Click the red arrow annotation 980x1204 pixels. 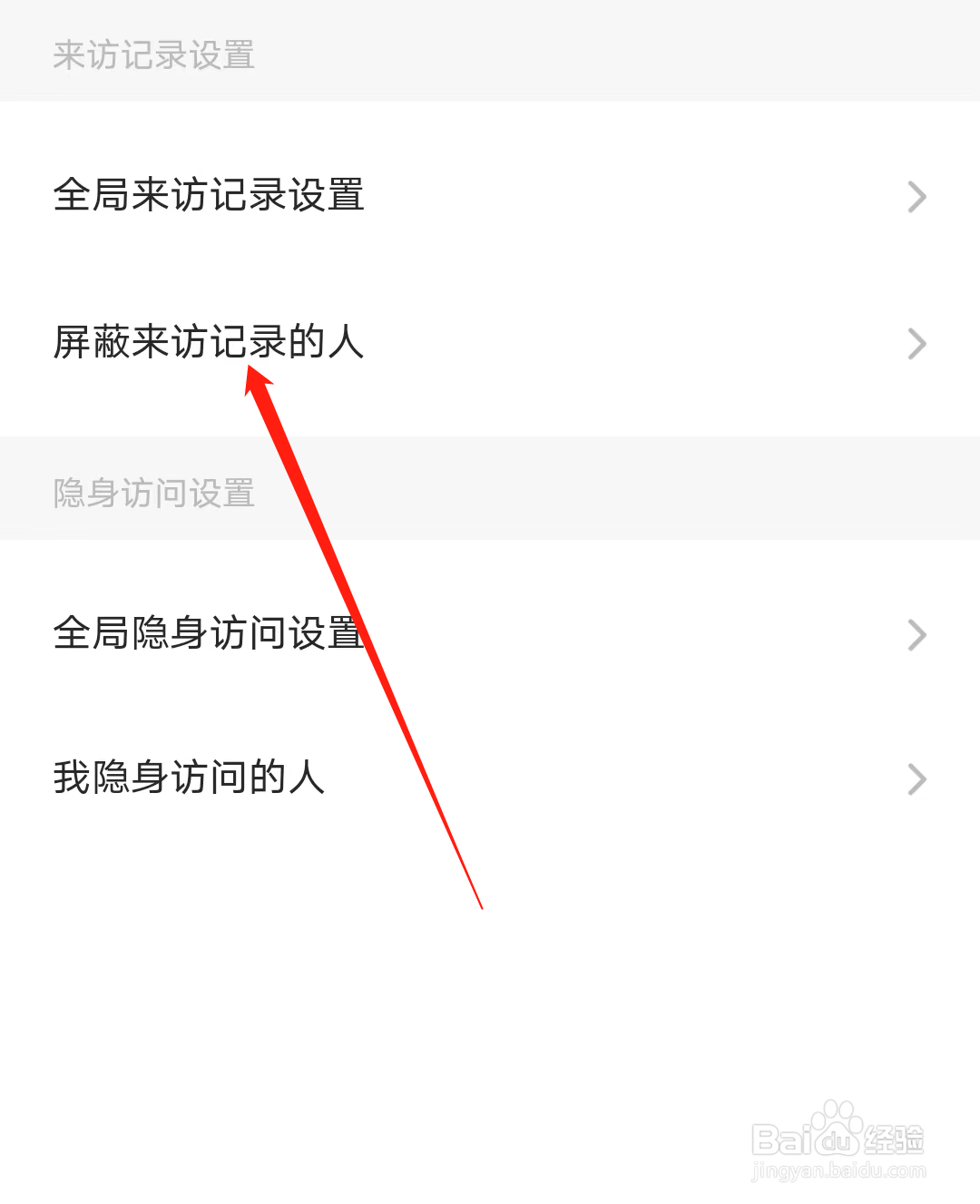coord(363,635)
